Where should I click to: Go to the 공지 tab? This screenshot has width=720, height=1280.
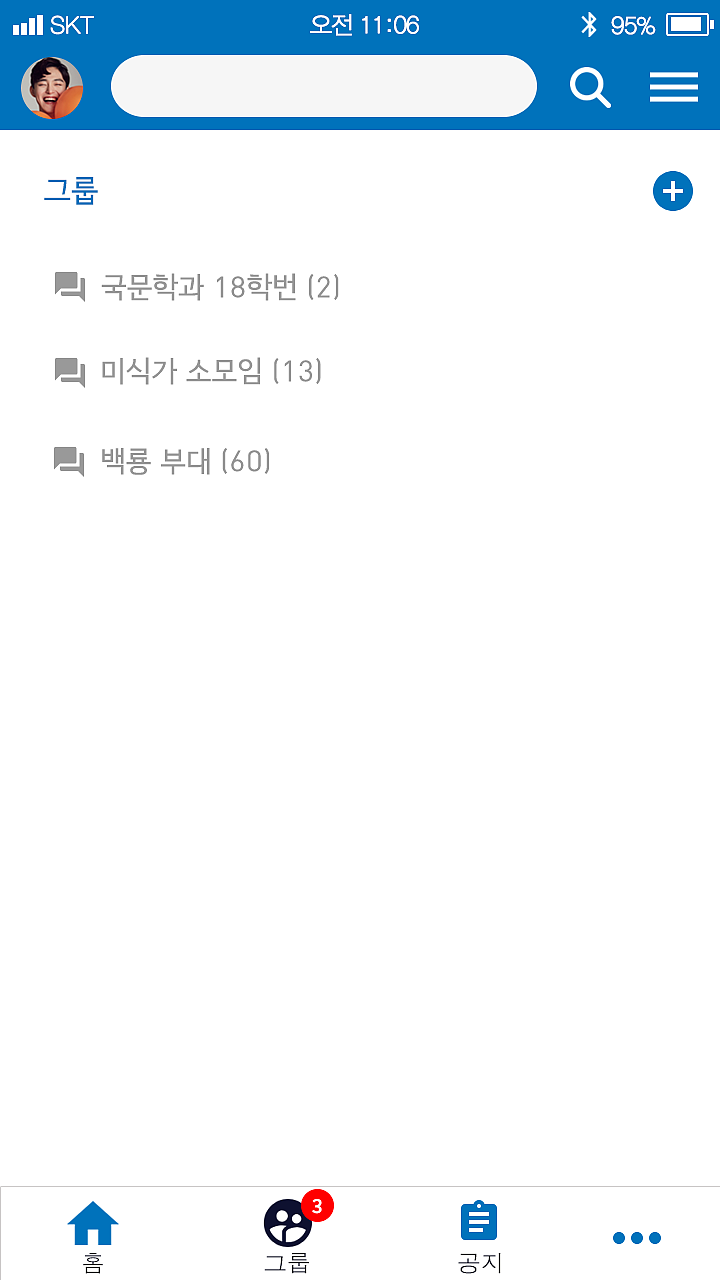click(x=479, y=1236)
